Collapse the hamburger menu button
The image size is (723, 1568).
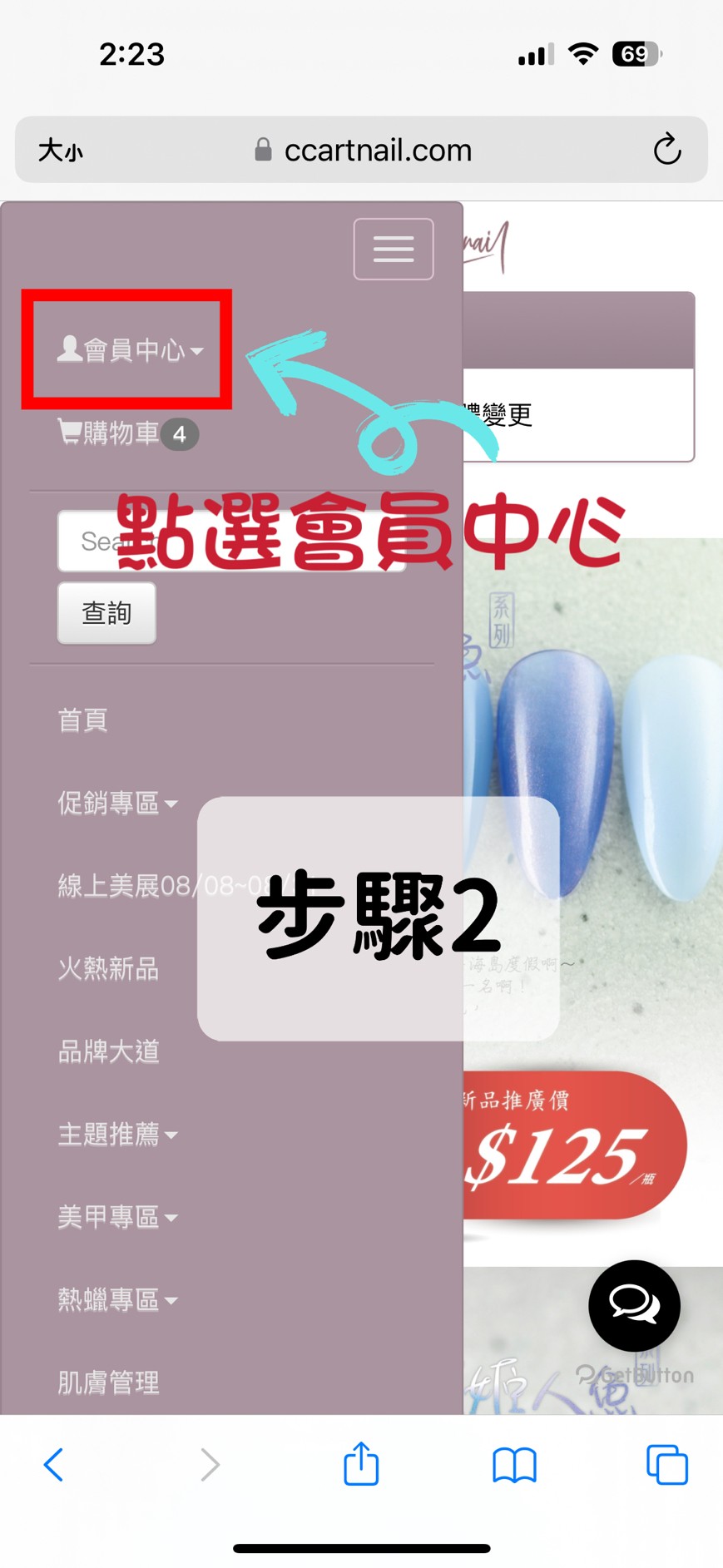pos(393,249)
